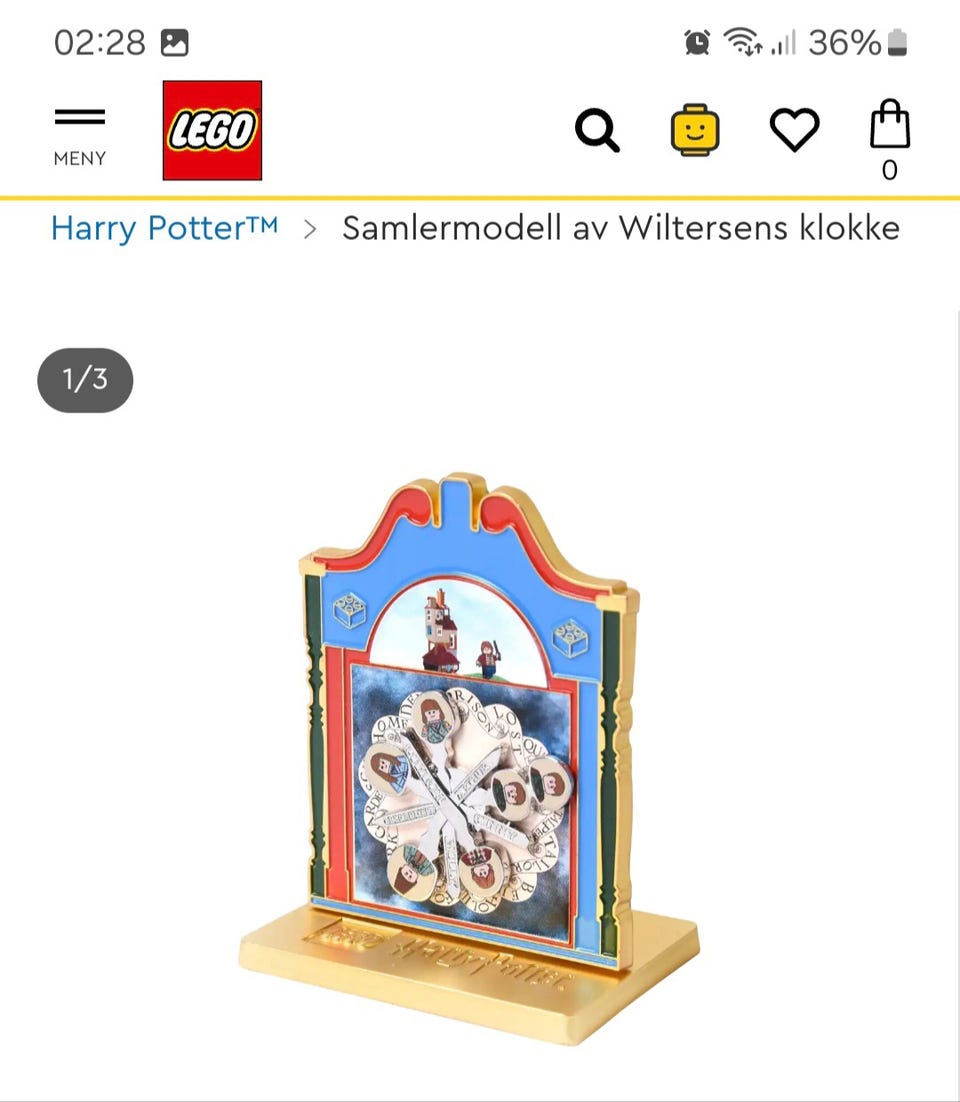
Task: Open the search icon
Action: point(598,129)
